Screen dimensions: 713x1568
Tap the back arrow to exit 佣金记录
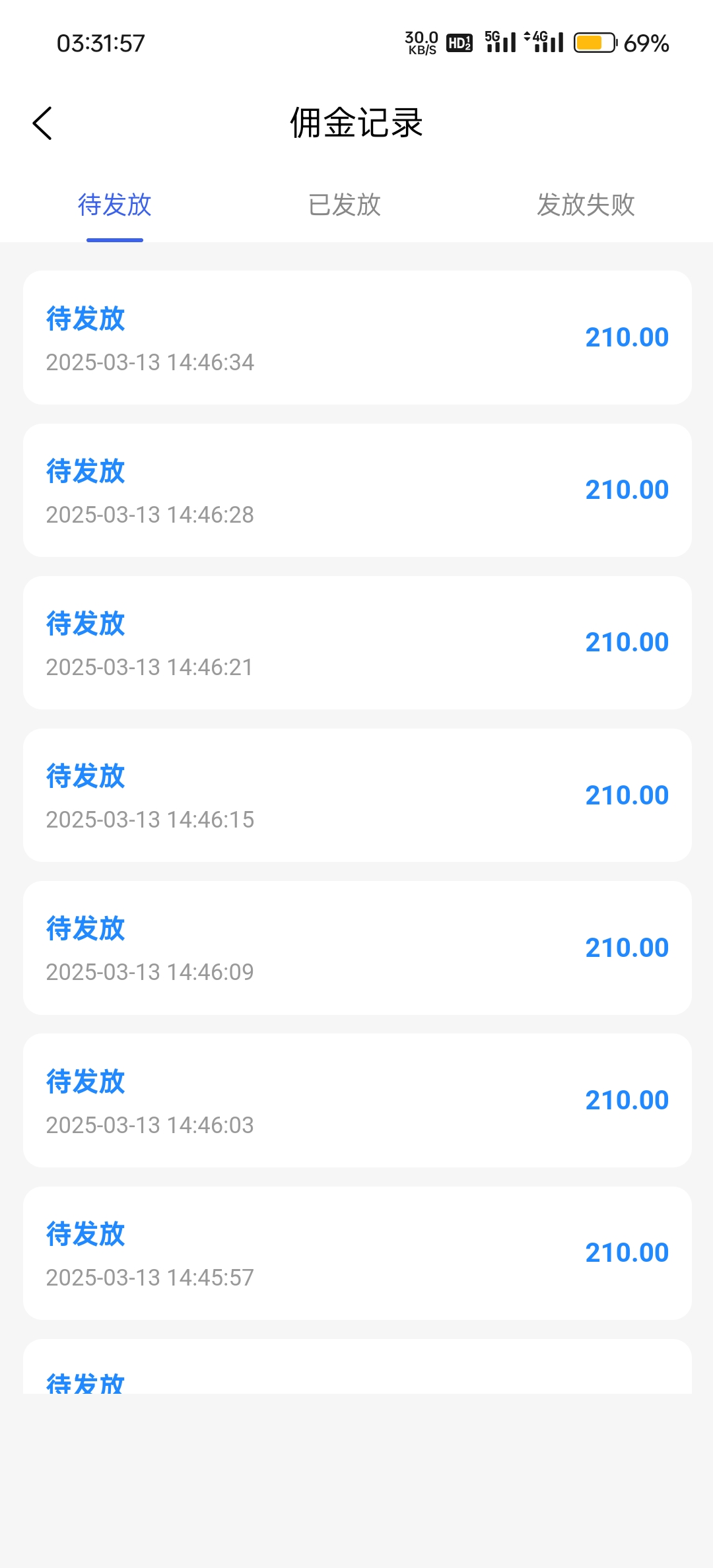coord(42,123)
